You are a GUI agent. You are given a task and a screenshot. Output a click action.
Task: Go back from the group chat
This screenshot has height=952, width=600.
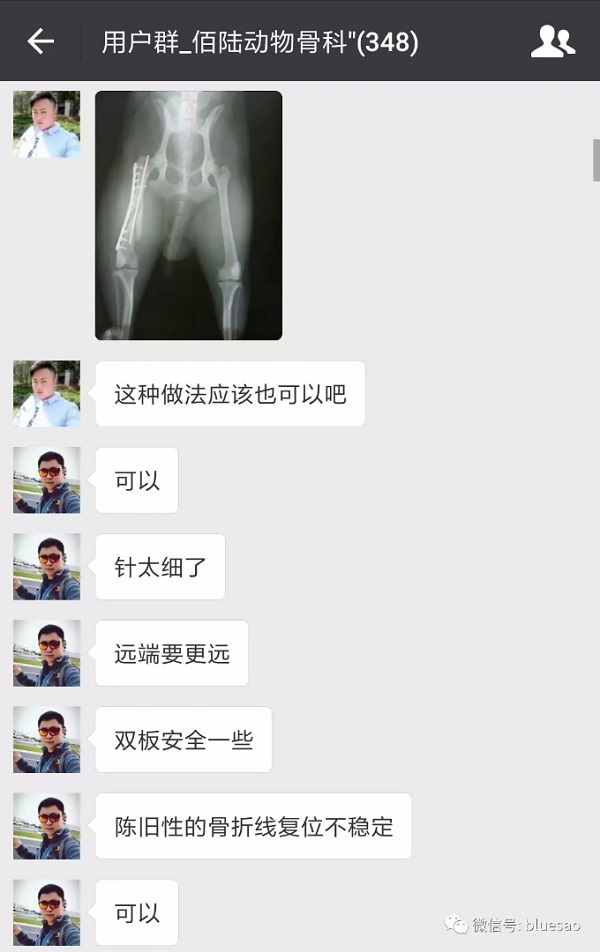[40, 41]
